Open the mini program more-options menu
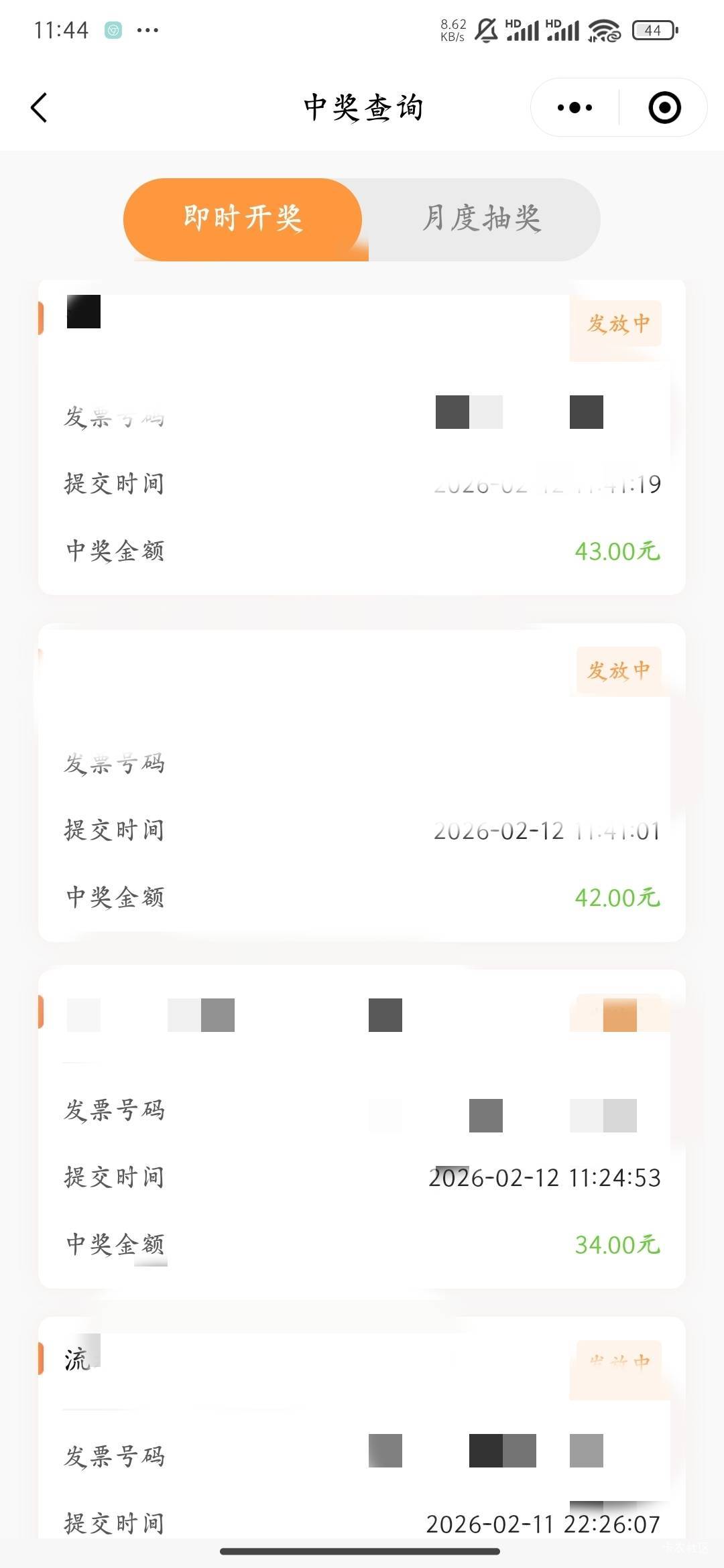Screen dimensions: 724x1568 pyautogui.click(x=575, y=107)
